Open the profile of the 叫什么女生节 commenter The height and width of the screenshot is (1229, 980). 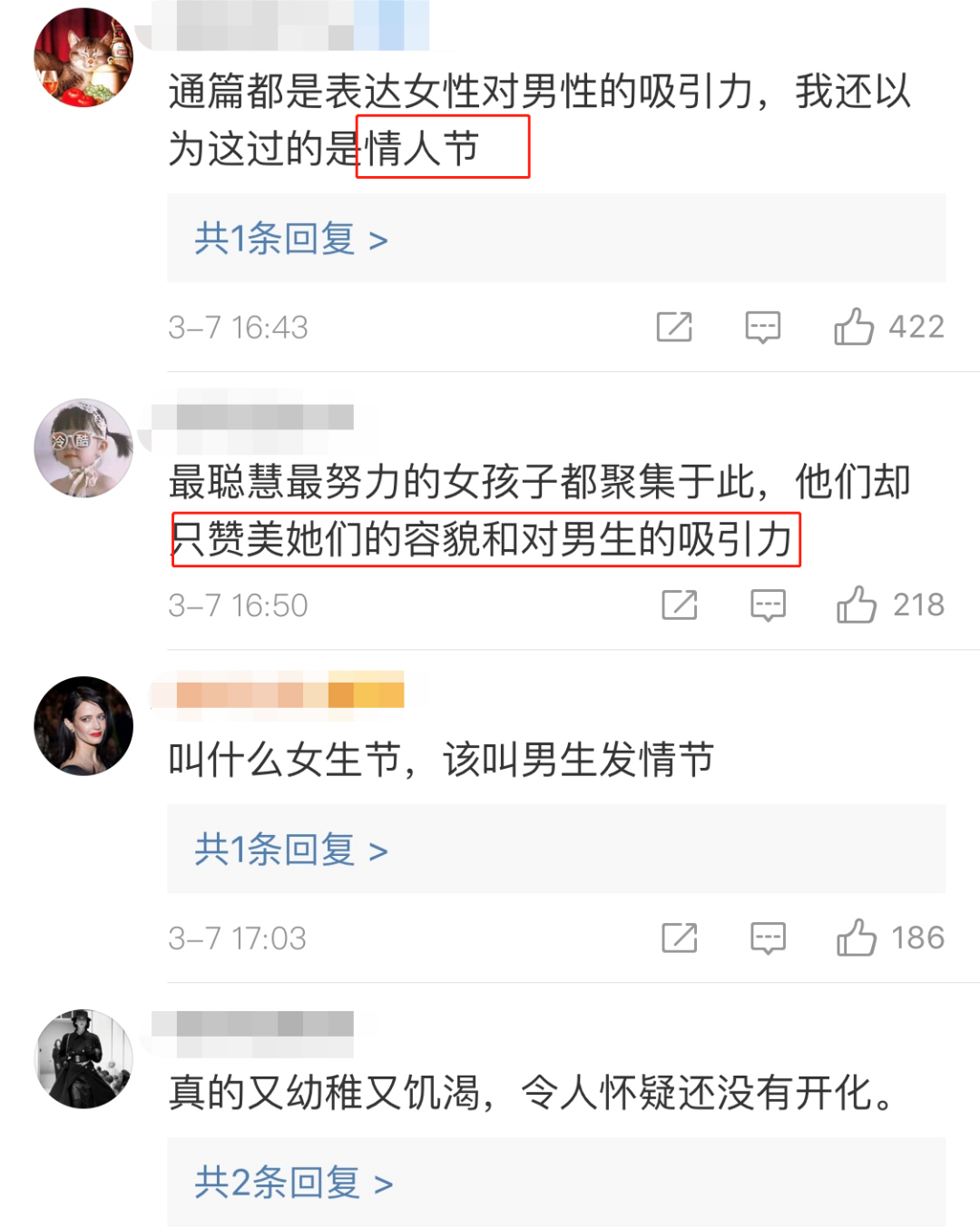click(83, 725)
